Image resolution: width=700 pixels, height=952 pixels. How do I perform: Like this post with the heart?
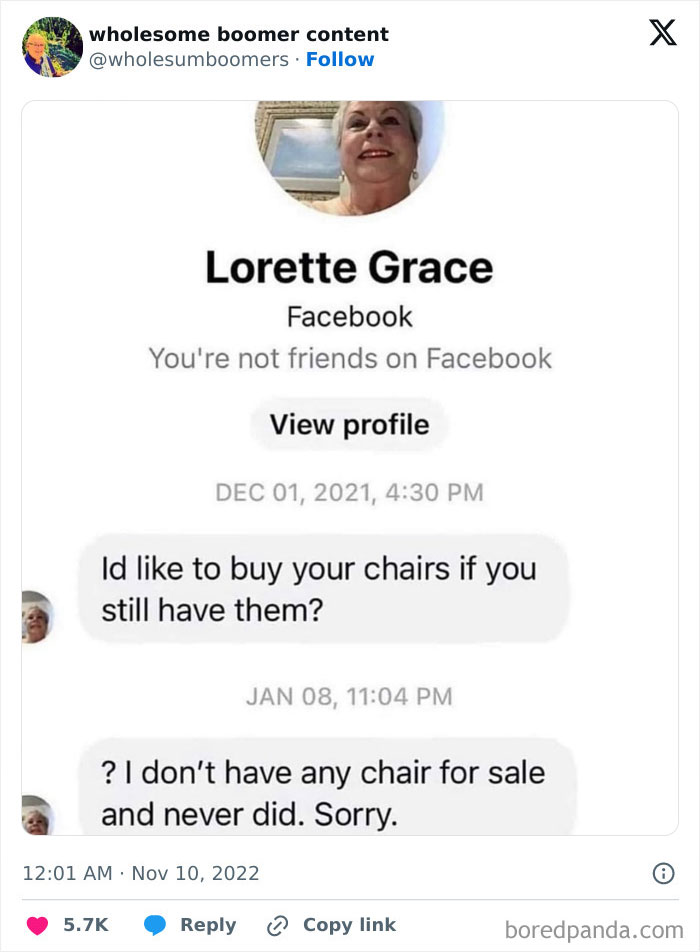(38, 925)
